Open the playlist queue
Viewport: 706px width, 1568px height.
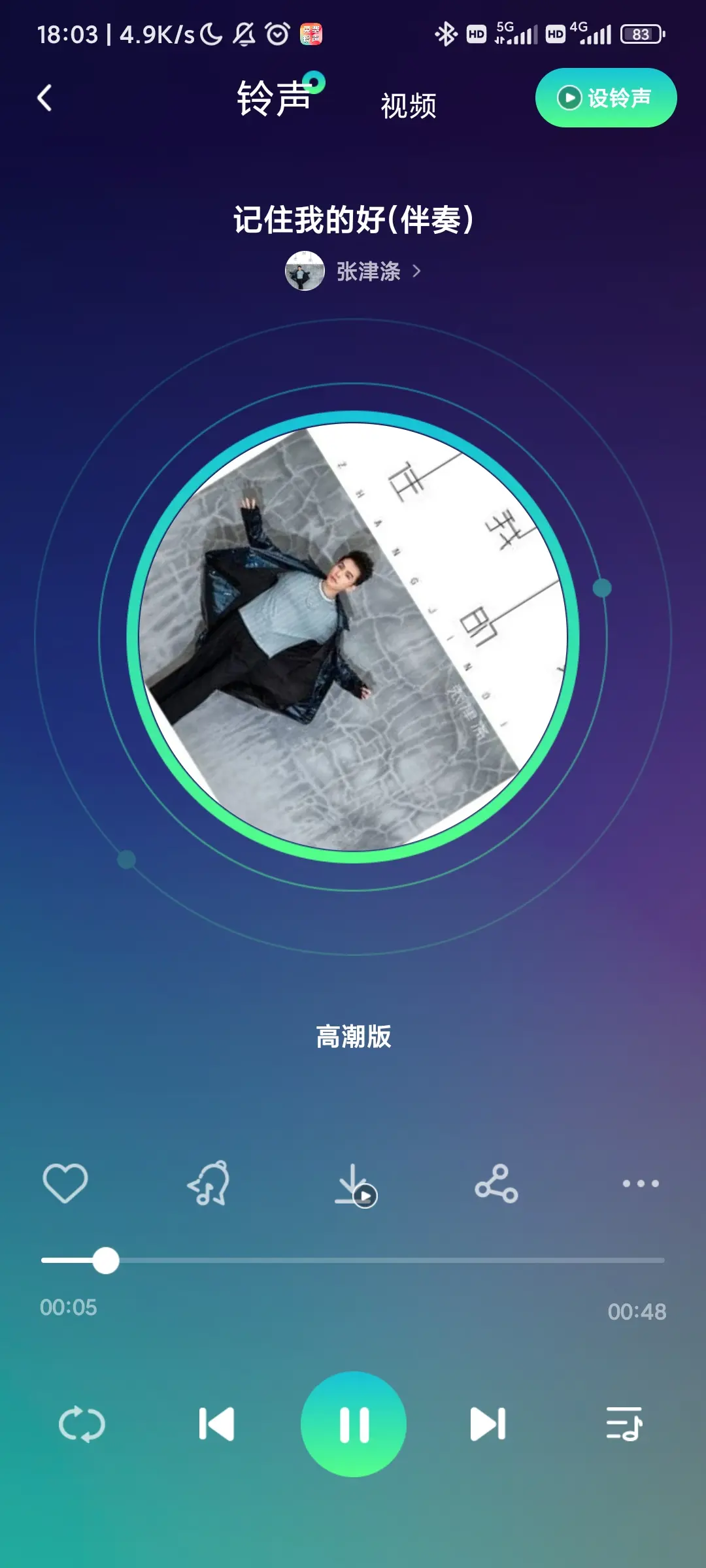624,1424
